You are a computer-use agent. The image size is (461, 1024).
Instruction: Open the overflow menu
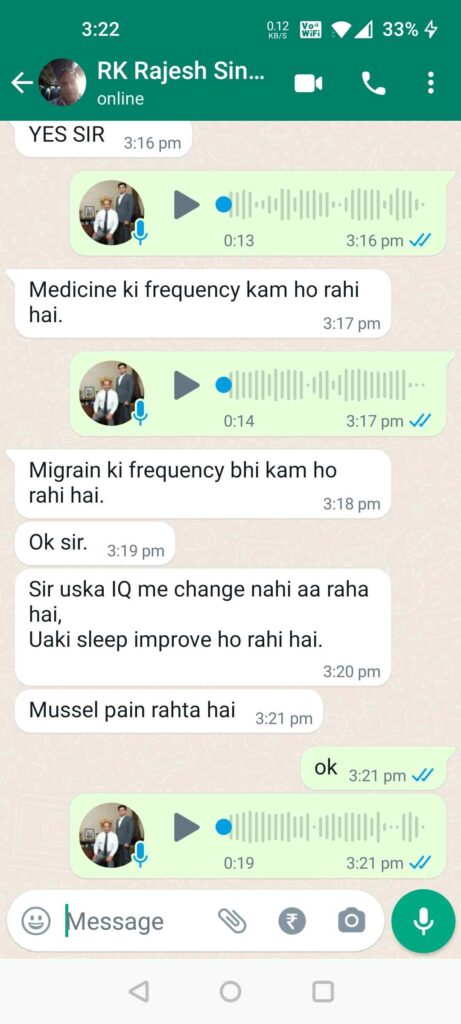[430, 83]
